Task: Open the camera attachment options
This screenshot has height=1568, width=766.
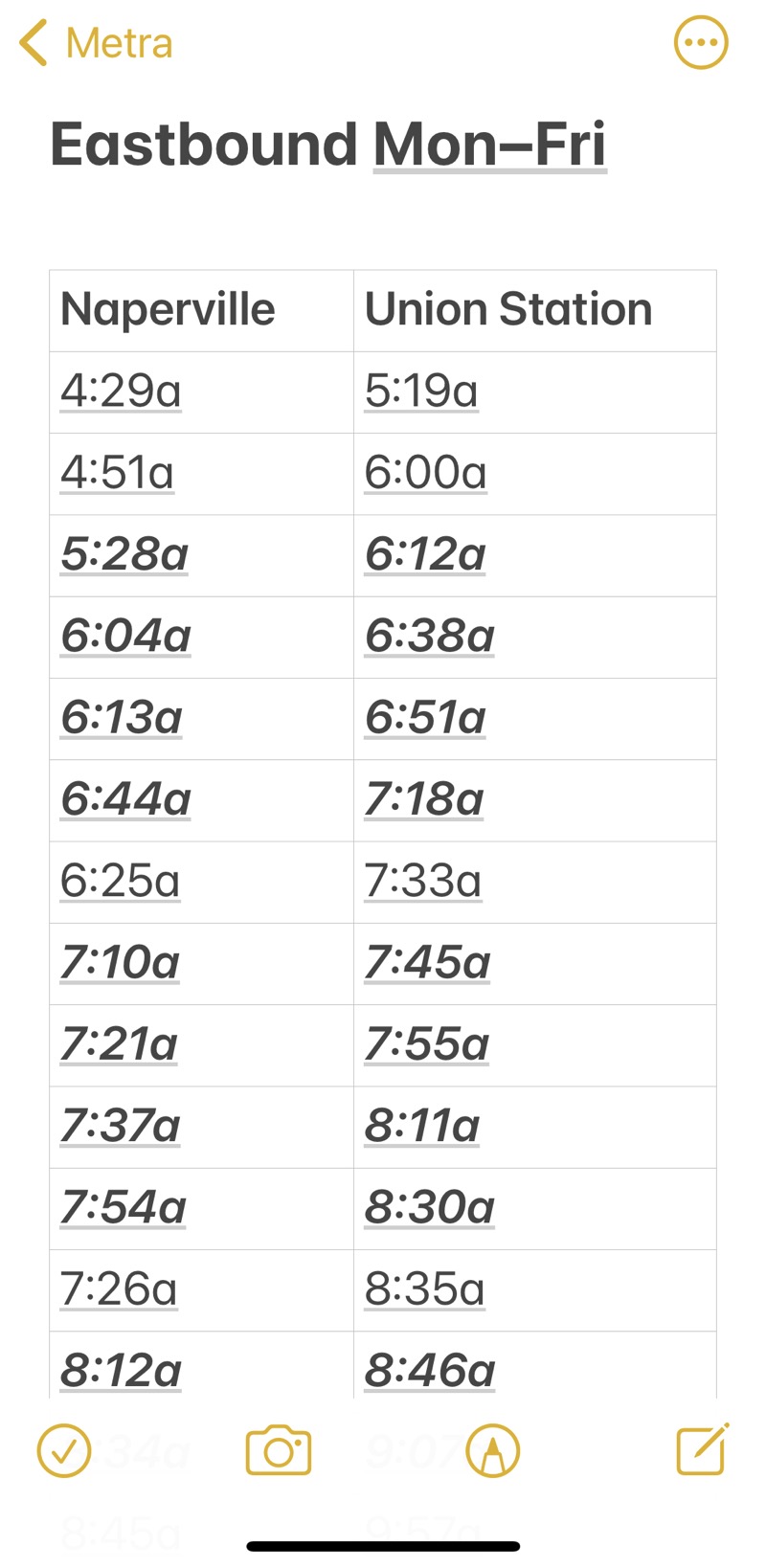Action: (x=279, y=1450)
